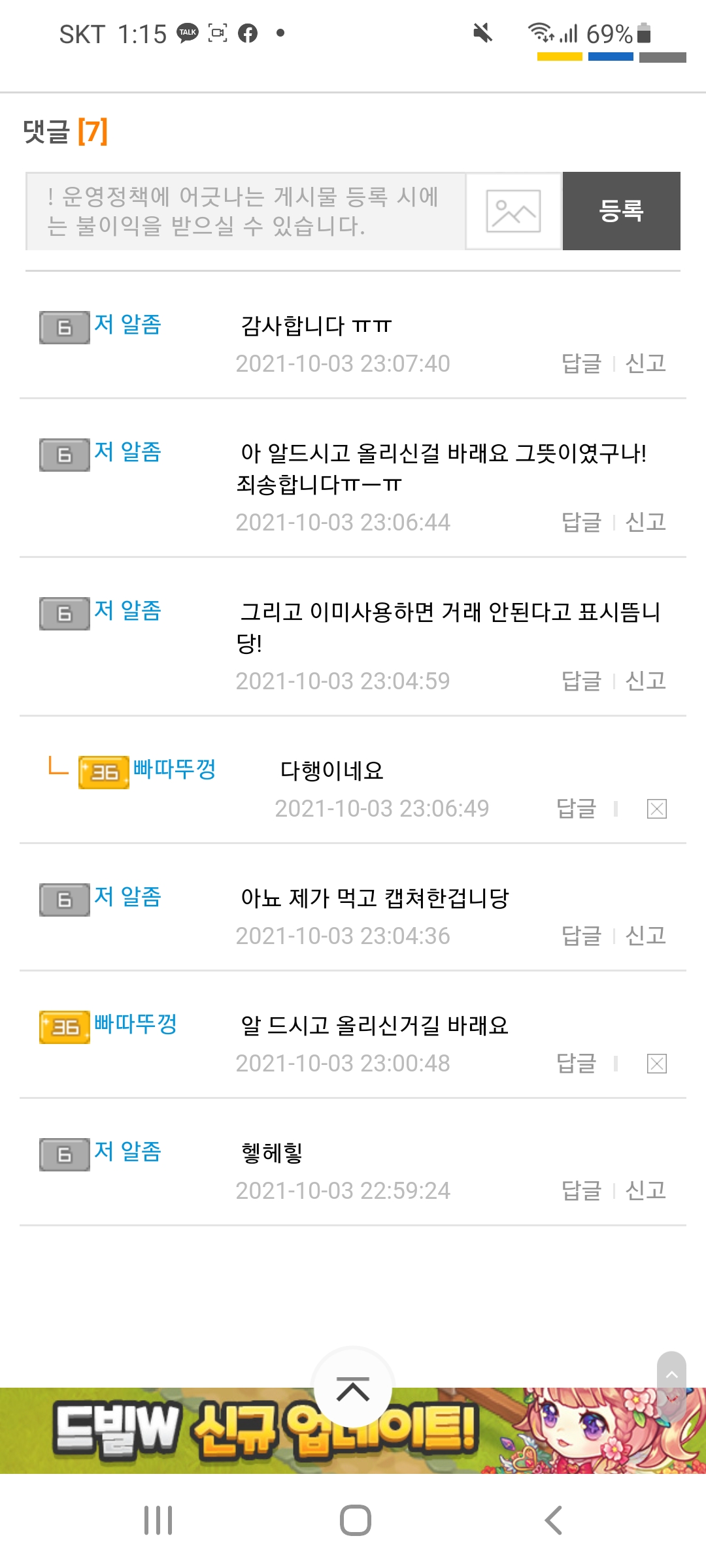
Task: Attach an image to the comment
Action: pos(513,211)
